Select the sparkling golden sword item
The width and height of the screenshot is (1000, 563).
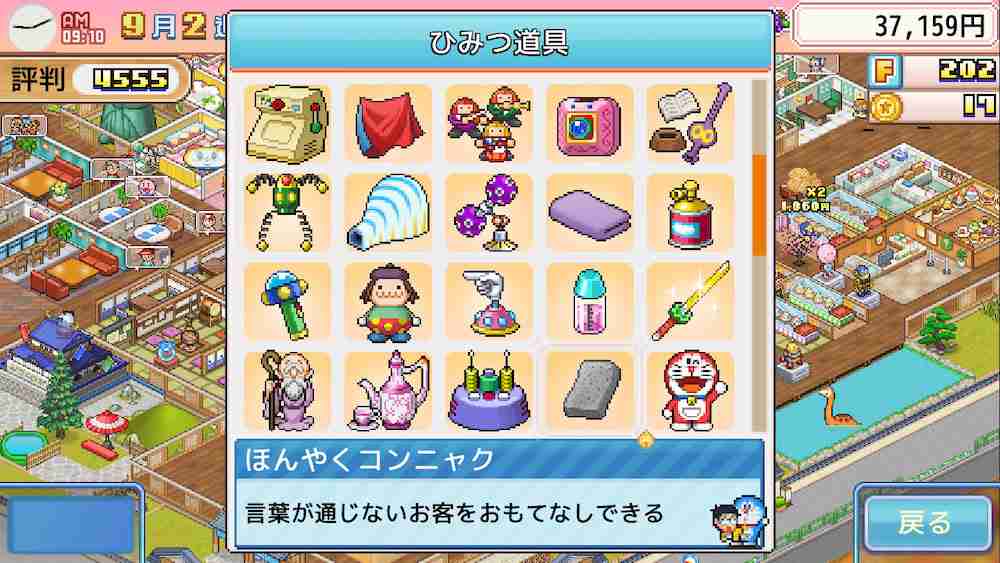(x=689, y=302)
